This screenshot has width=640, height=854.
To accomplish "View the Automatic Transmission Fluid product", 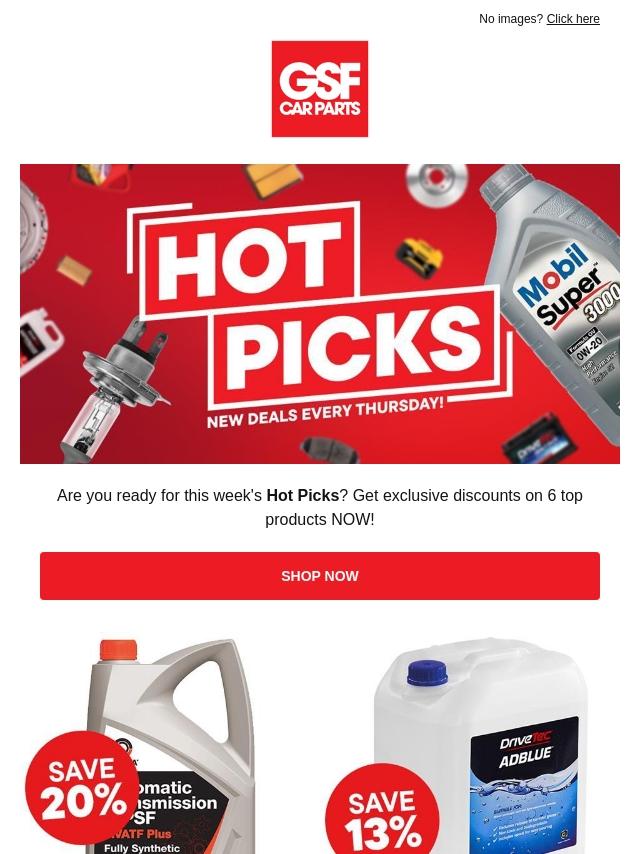I will [x=170, y=750].
